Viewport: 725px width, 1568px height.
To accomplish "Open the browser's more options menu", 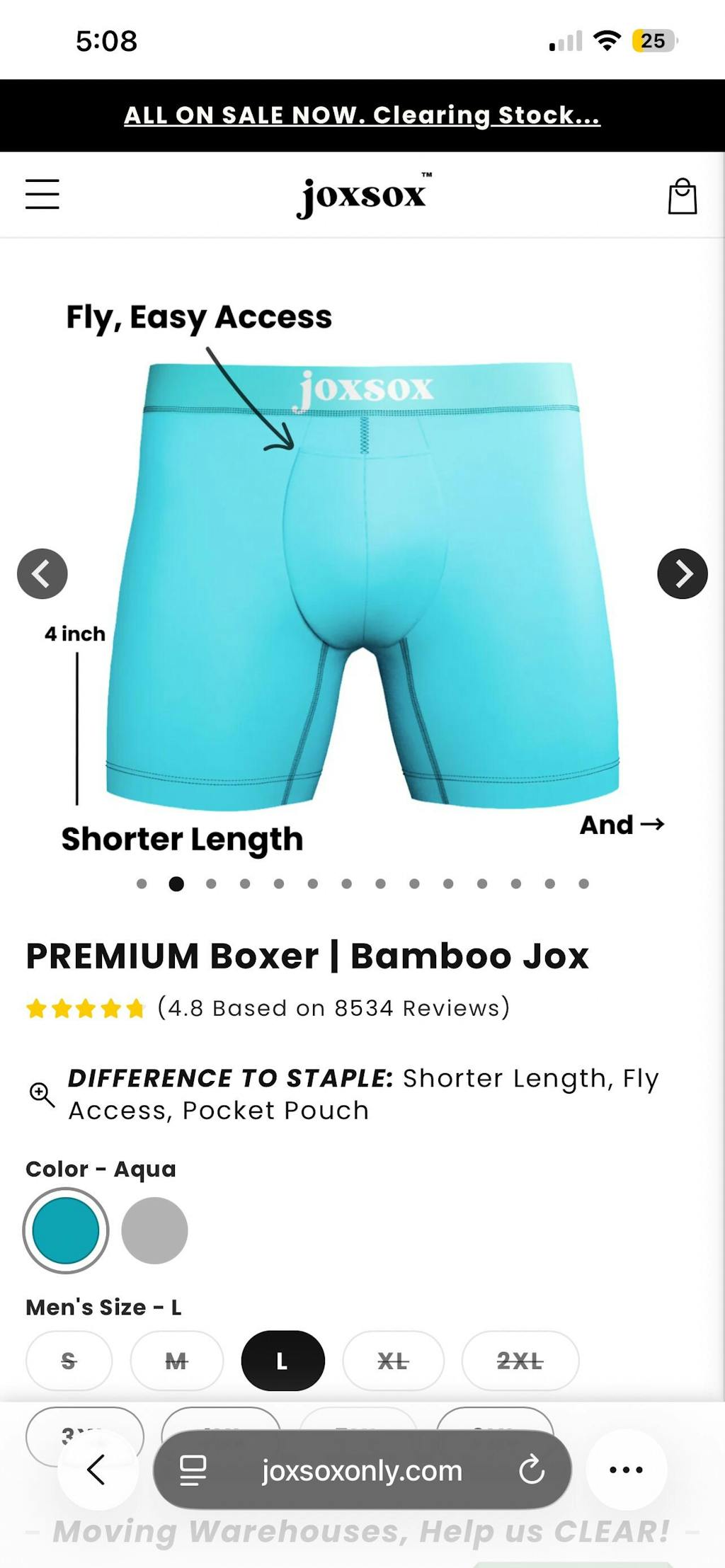I will click(x=626, y=1470).
